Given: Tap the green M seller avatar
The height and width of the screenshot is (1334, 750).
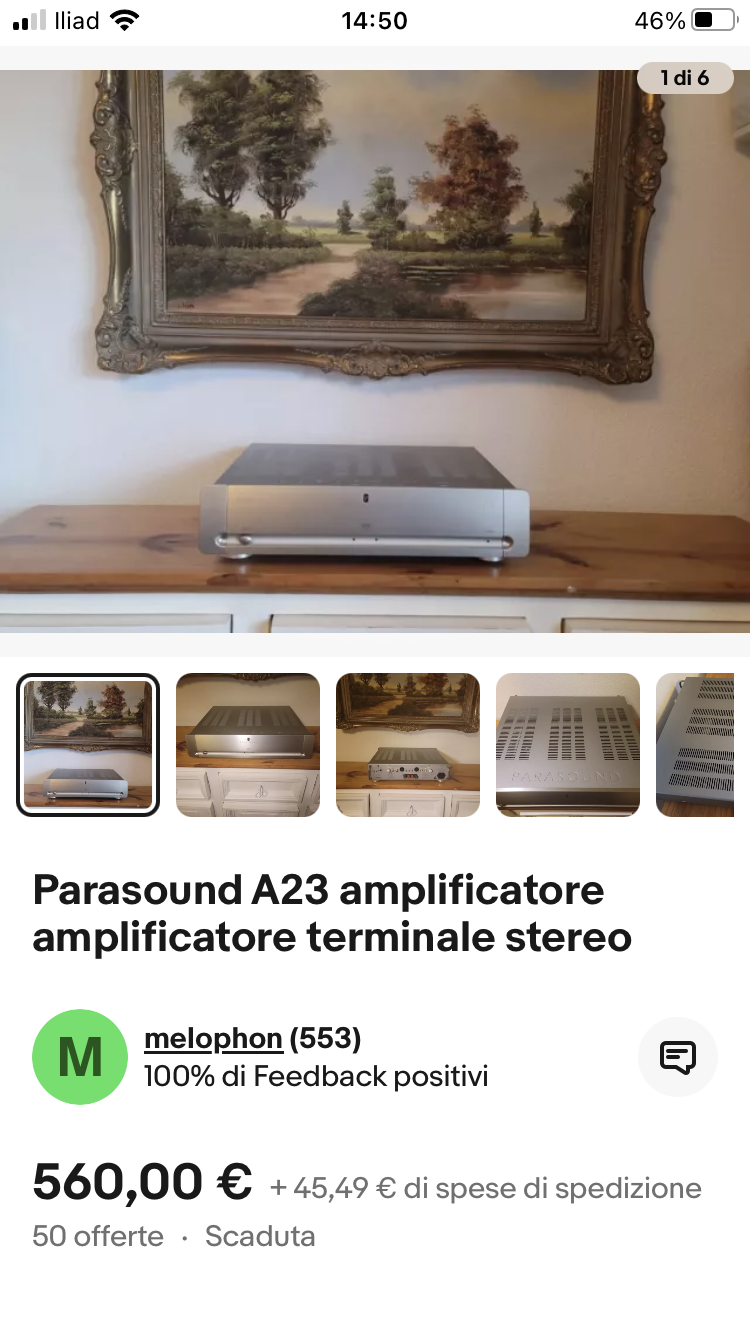Looking at the screenshot, I should [80, 1057].
